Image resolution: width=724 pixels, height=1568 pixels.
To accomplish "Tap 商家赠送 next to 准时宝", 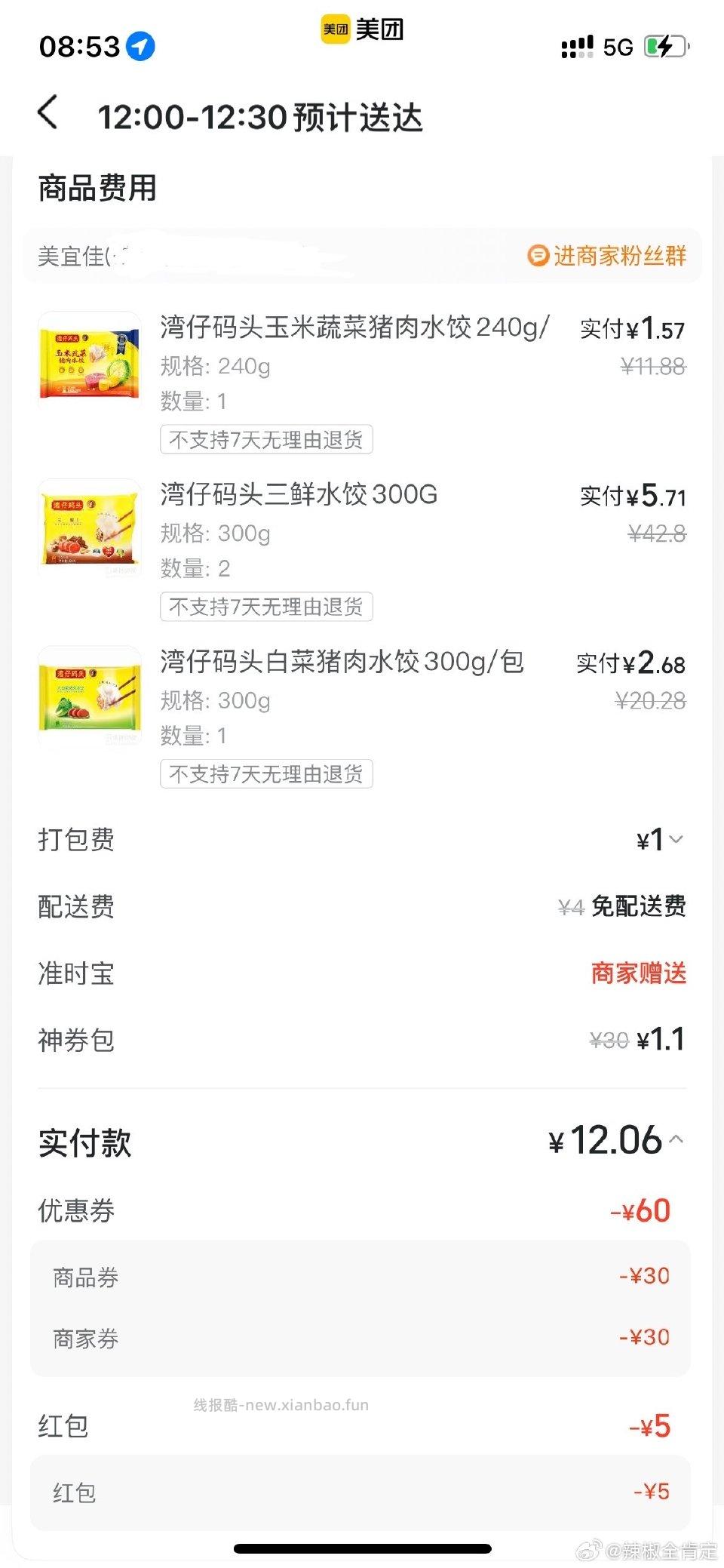I will tap(639, 974).
